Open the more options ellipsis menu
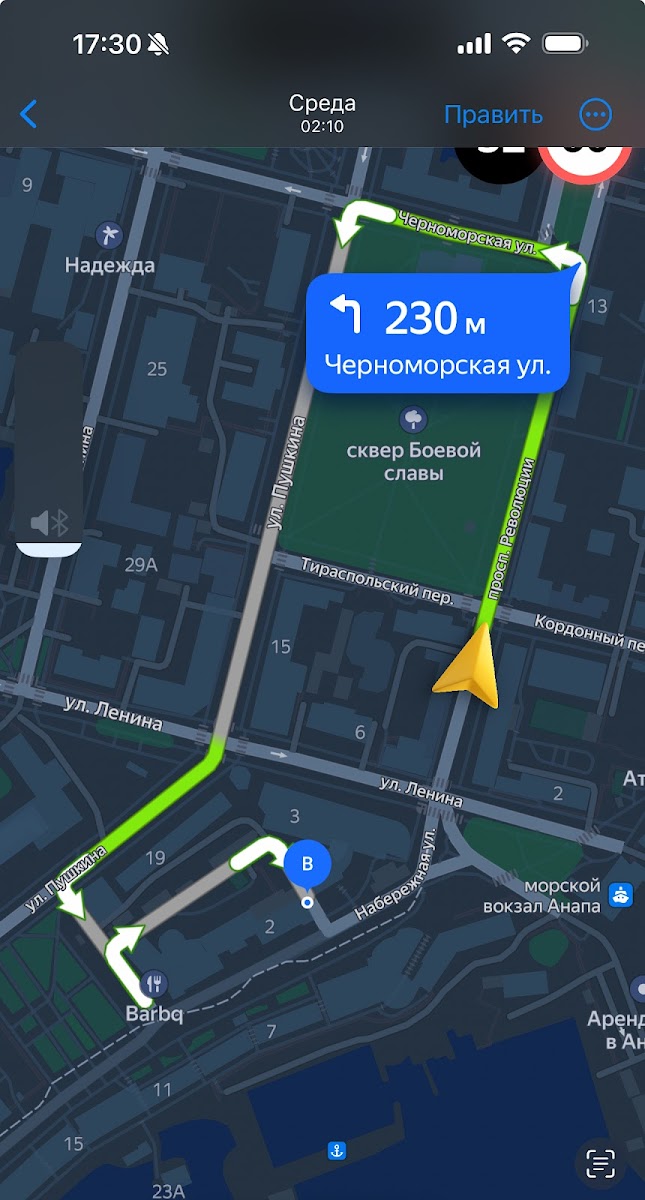645x1200 pixels. (x=596, y=114)
